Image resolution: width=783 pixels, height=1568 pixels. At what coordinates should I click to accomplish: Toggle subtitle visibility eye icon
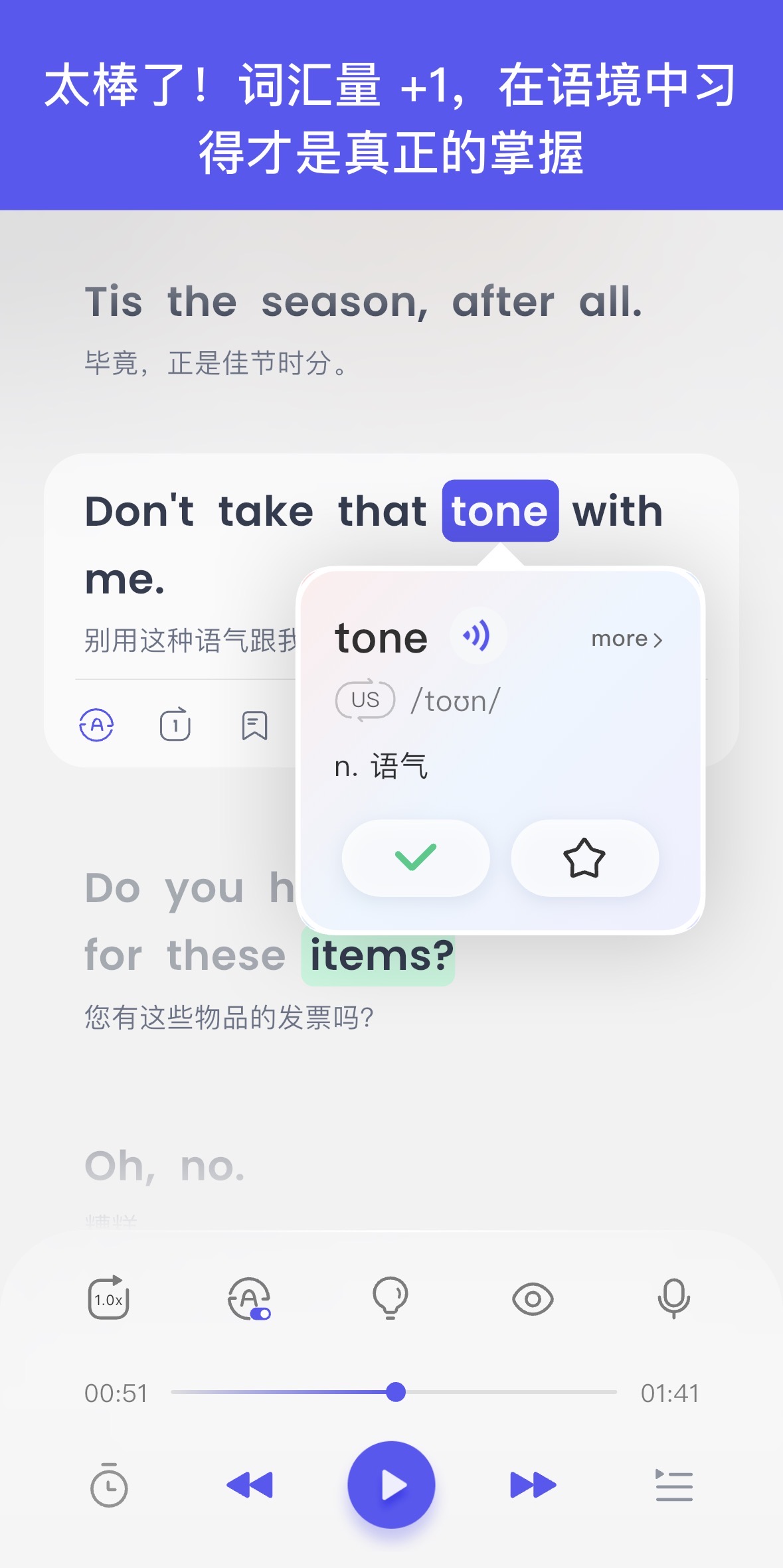tap(533, 1298)
